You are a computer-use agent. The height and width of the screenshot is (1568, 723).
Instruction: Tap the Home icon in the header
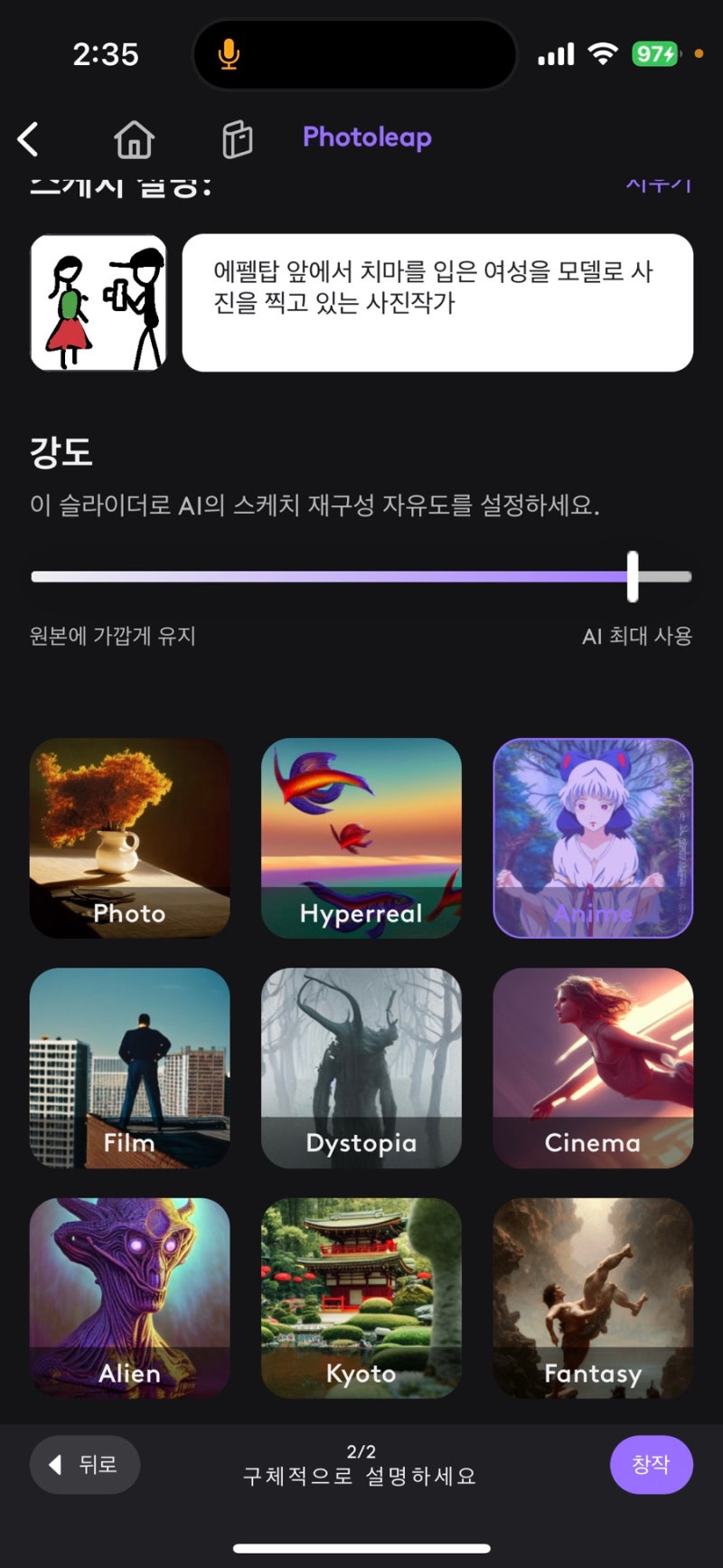pos(134,140)
